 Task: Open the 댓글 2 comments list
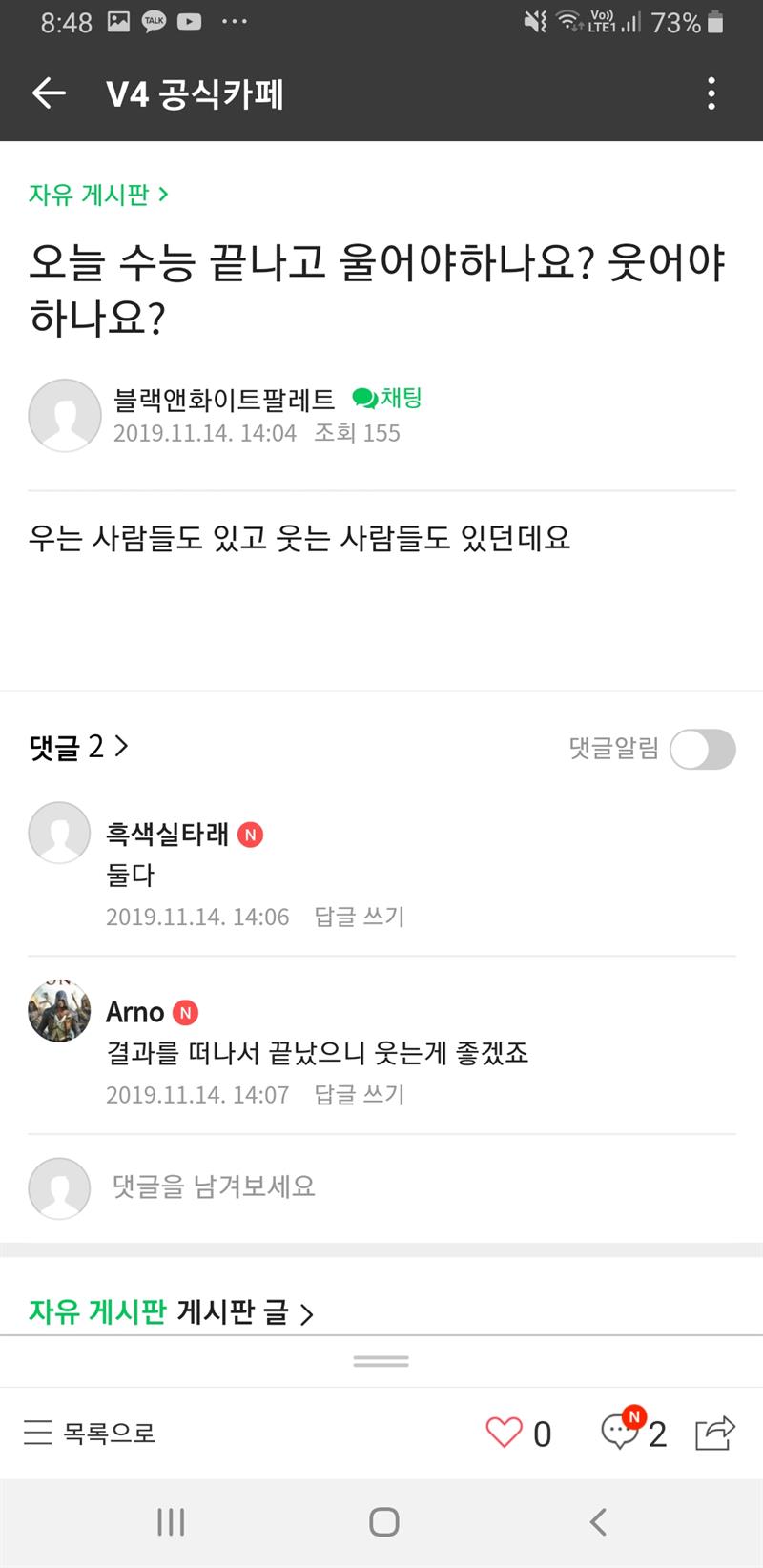point(78,747)
